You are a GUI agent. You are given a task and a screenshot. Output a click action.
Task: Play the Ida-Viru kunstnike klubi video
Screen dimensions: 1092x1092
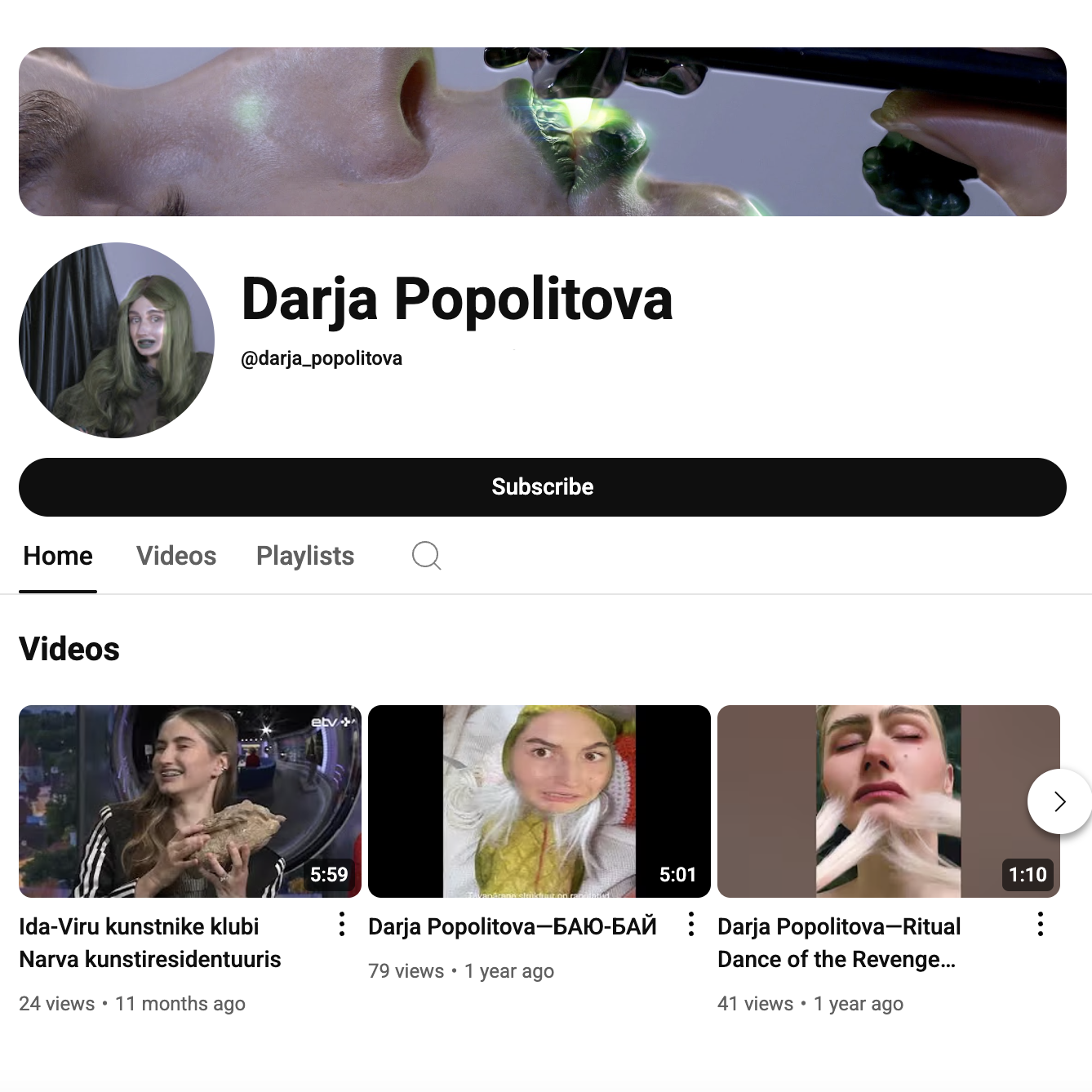click(x=189, y=801)
